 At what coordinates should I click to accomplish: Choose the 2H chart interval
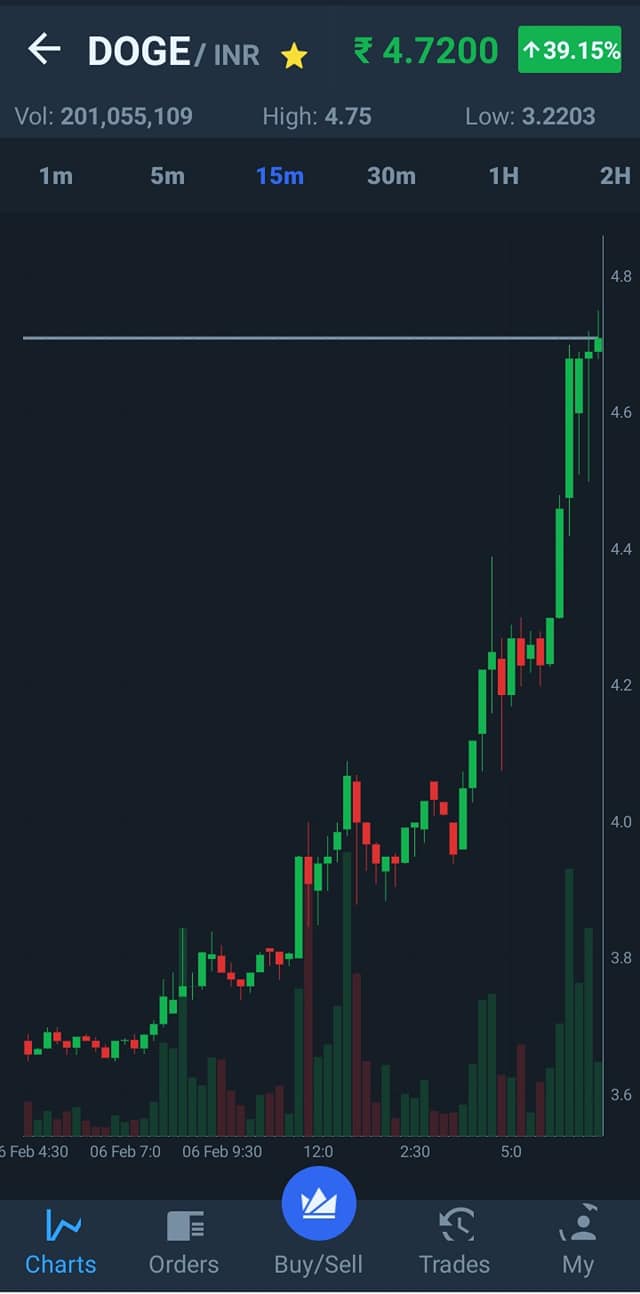pos(615,176)
